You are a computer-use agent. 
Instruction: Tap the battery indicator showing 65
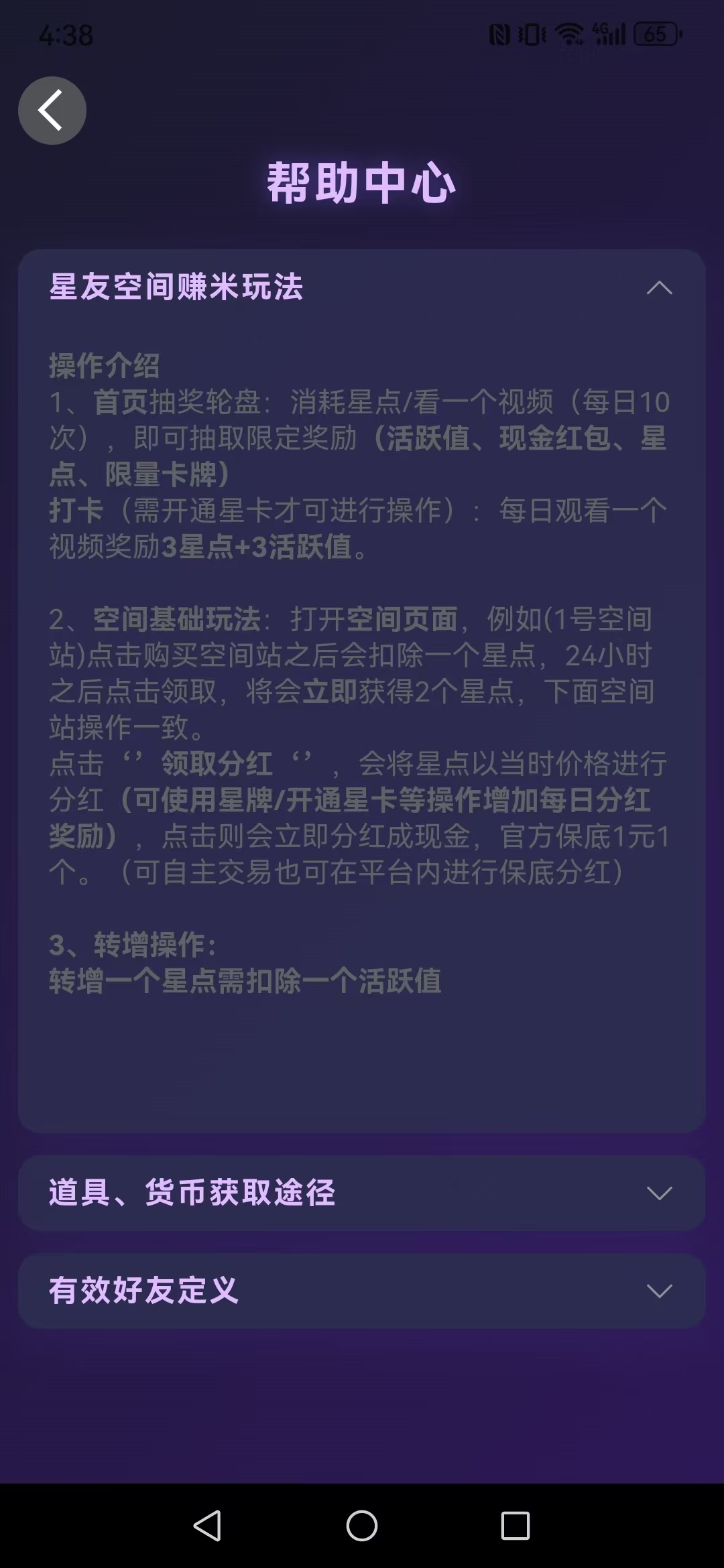655,35
